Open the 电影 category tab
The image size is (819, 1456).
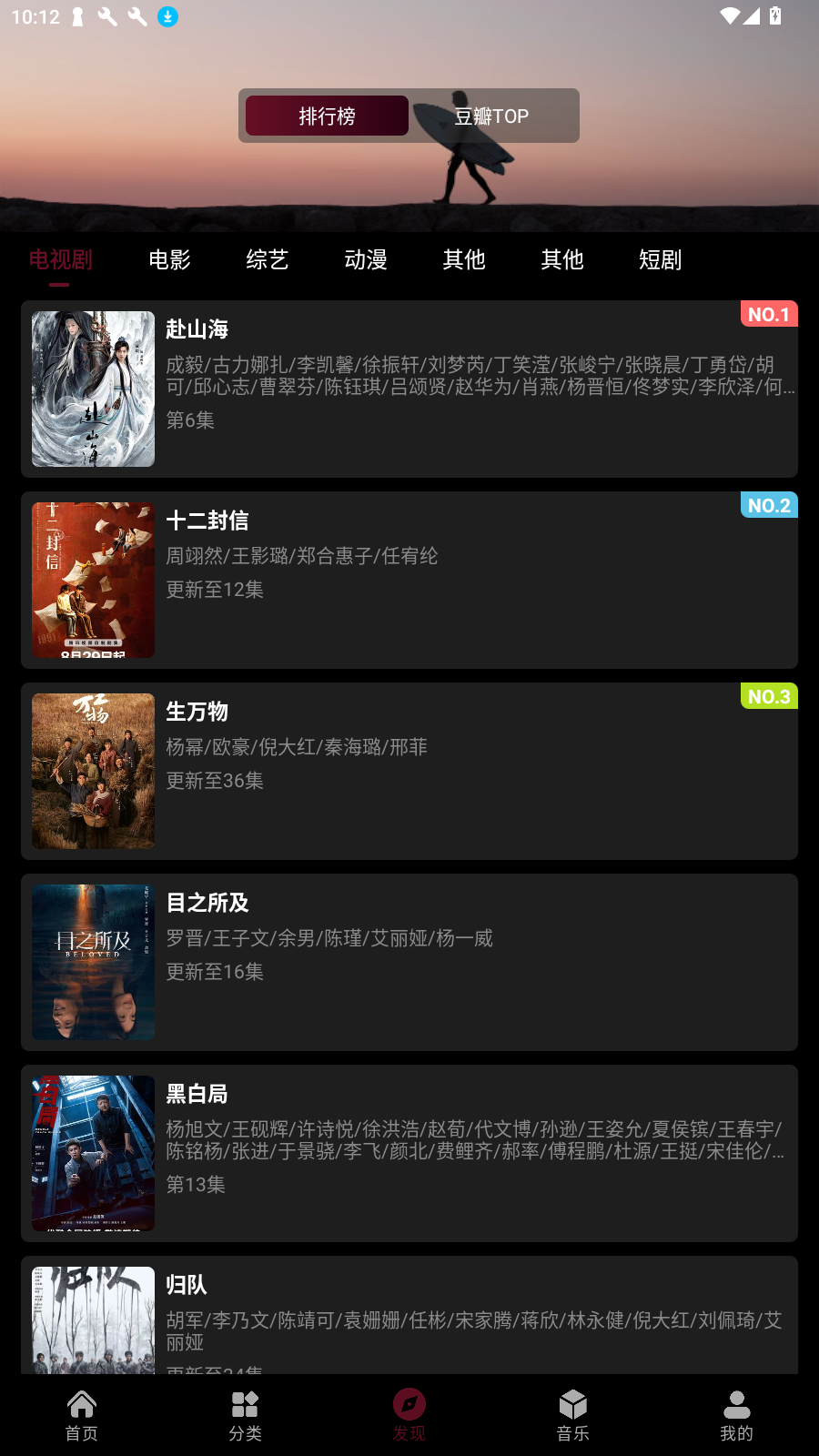(169, 260)
